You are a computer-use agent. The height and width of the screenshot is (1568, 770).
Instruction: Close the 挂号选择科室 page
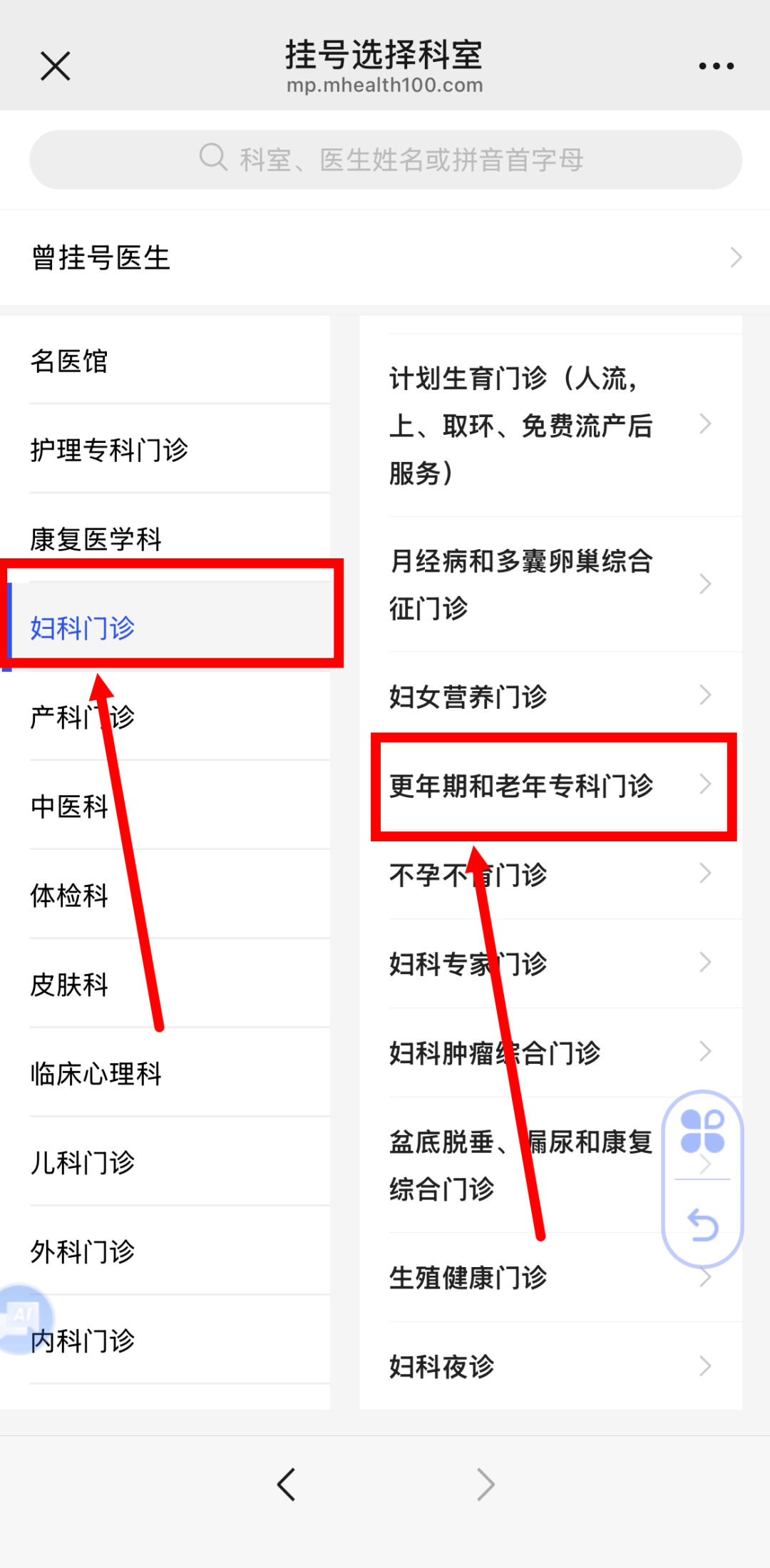pos(55,66)
